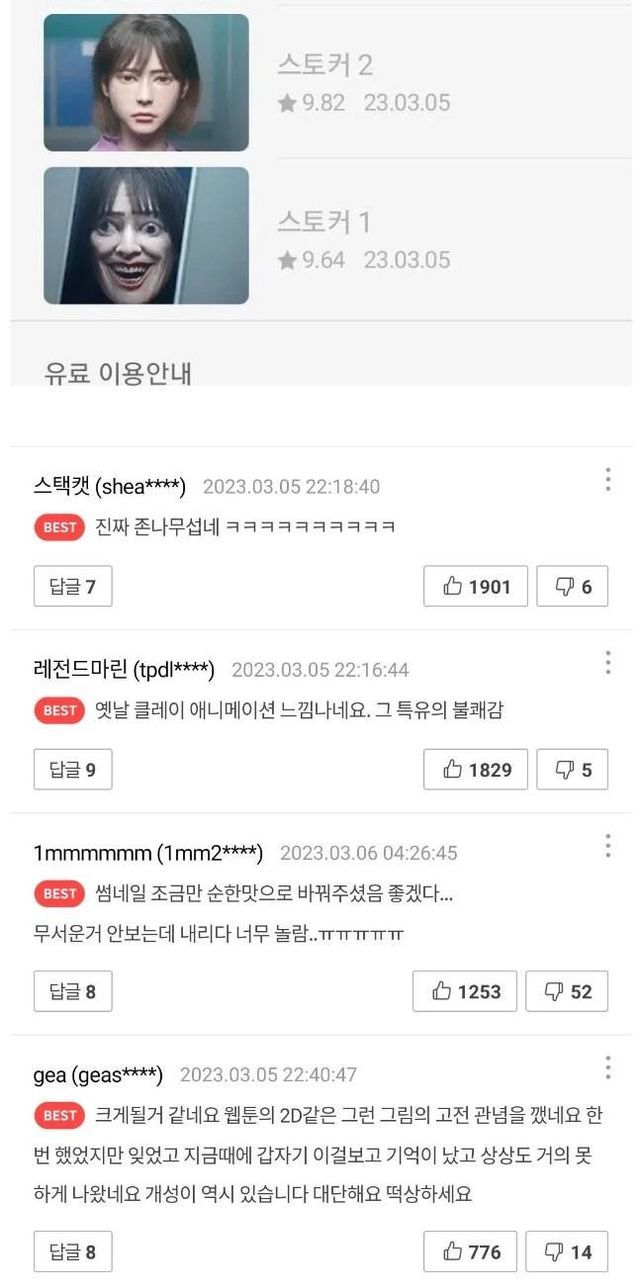640x1280 pixels.
Task: Open overflow menu on 레전드마린's comment
Action: (x=607, y=663)
